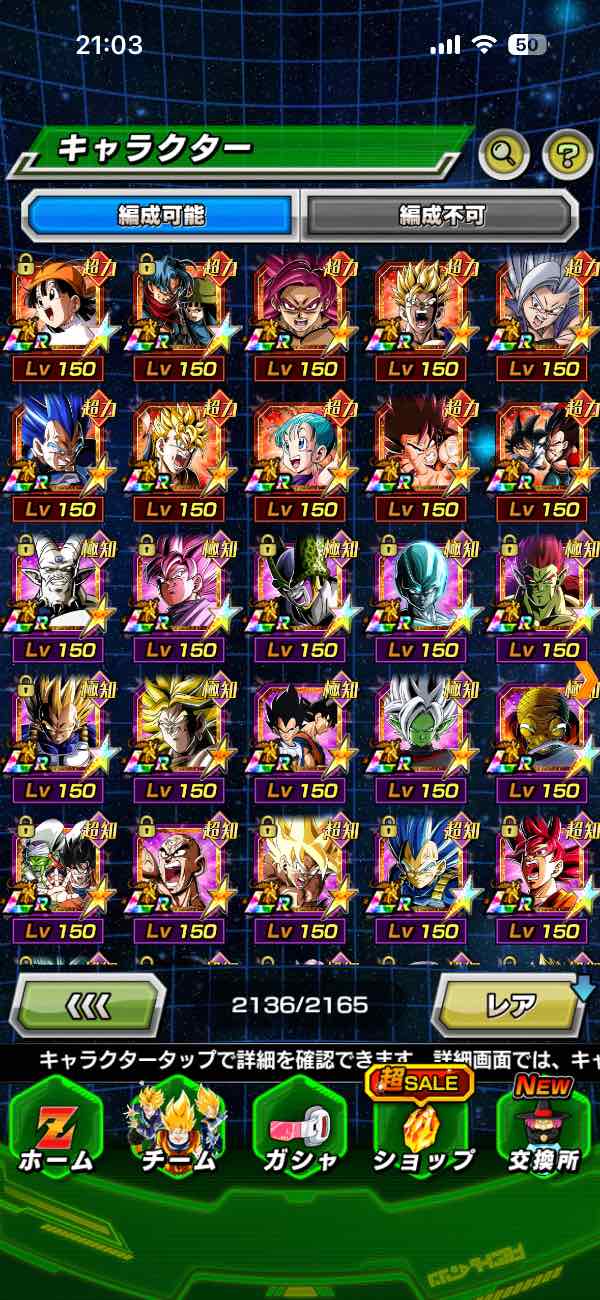
Task: Switch to the 編成不可 tab
Action: pos(441,215)
